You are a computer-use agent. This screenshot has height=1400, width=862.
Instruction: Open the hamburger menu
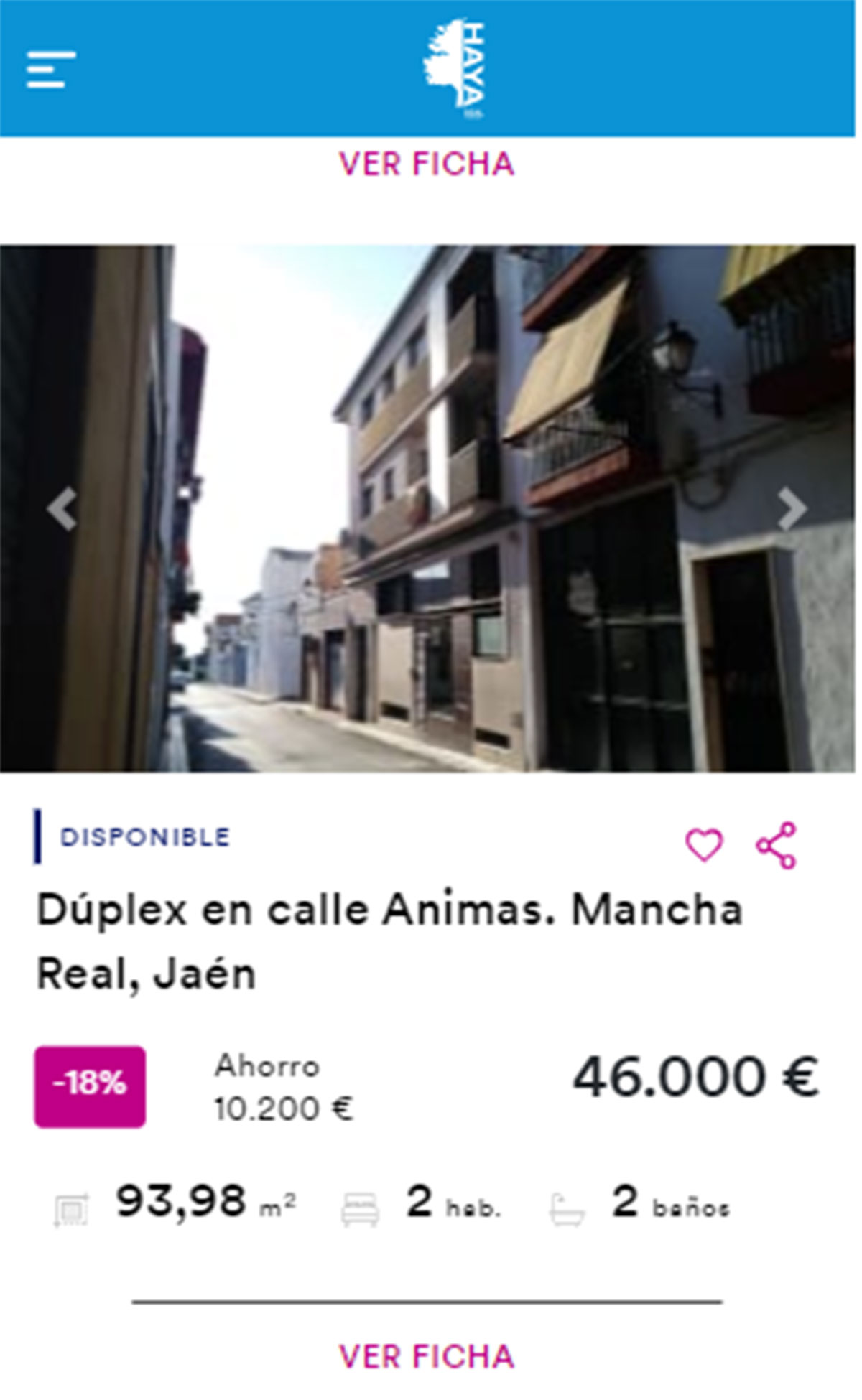click(50, 70)
